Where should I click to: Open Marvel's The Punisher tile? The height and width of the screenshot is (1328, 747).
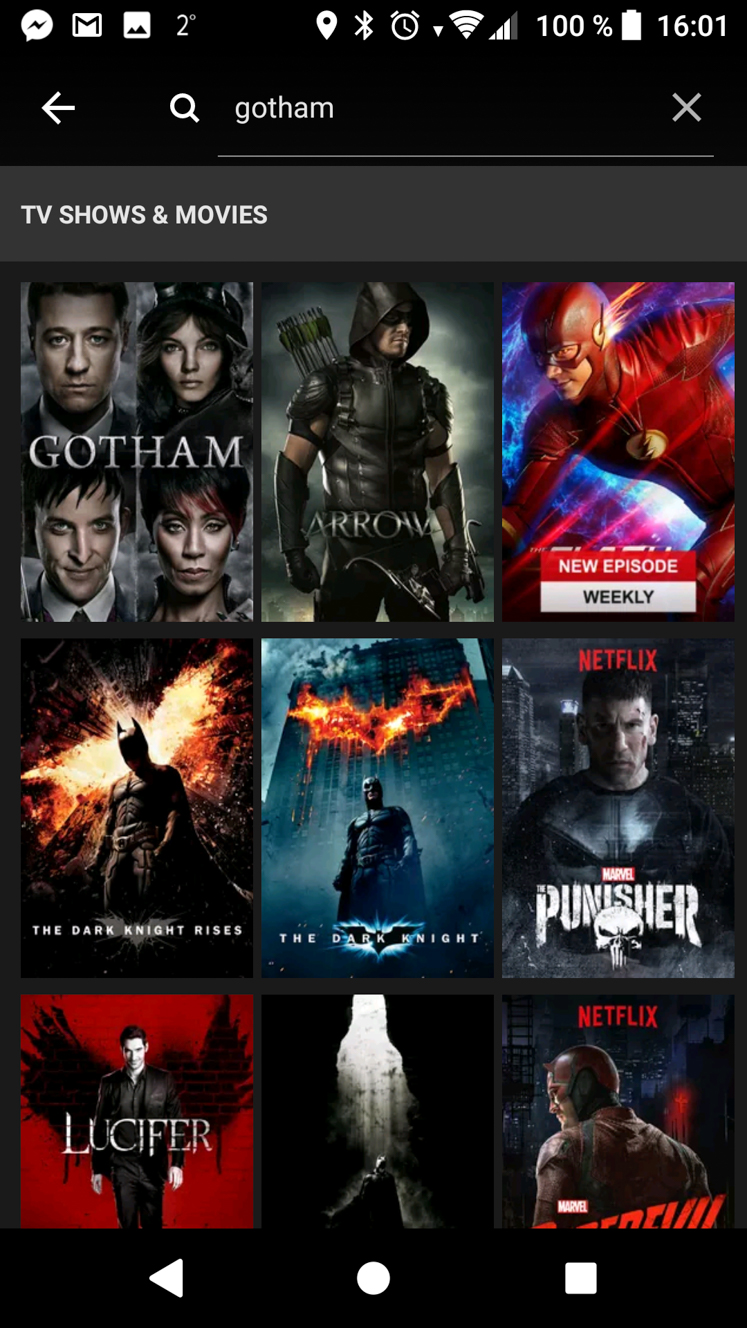tap(618, 808)
